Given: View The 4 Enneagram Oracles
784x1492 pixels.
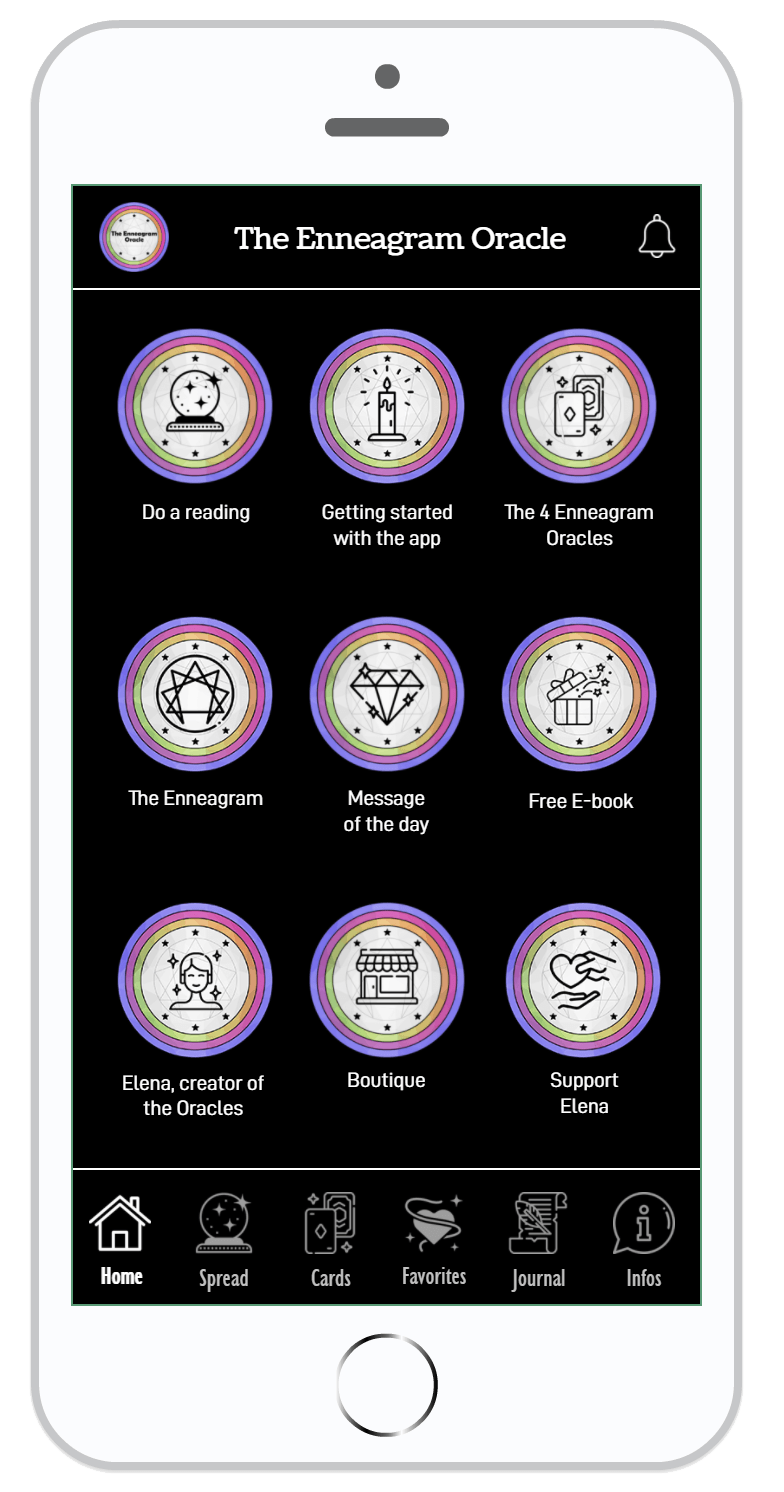Looking at the screenshot, I should [579, 407].
